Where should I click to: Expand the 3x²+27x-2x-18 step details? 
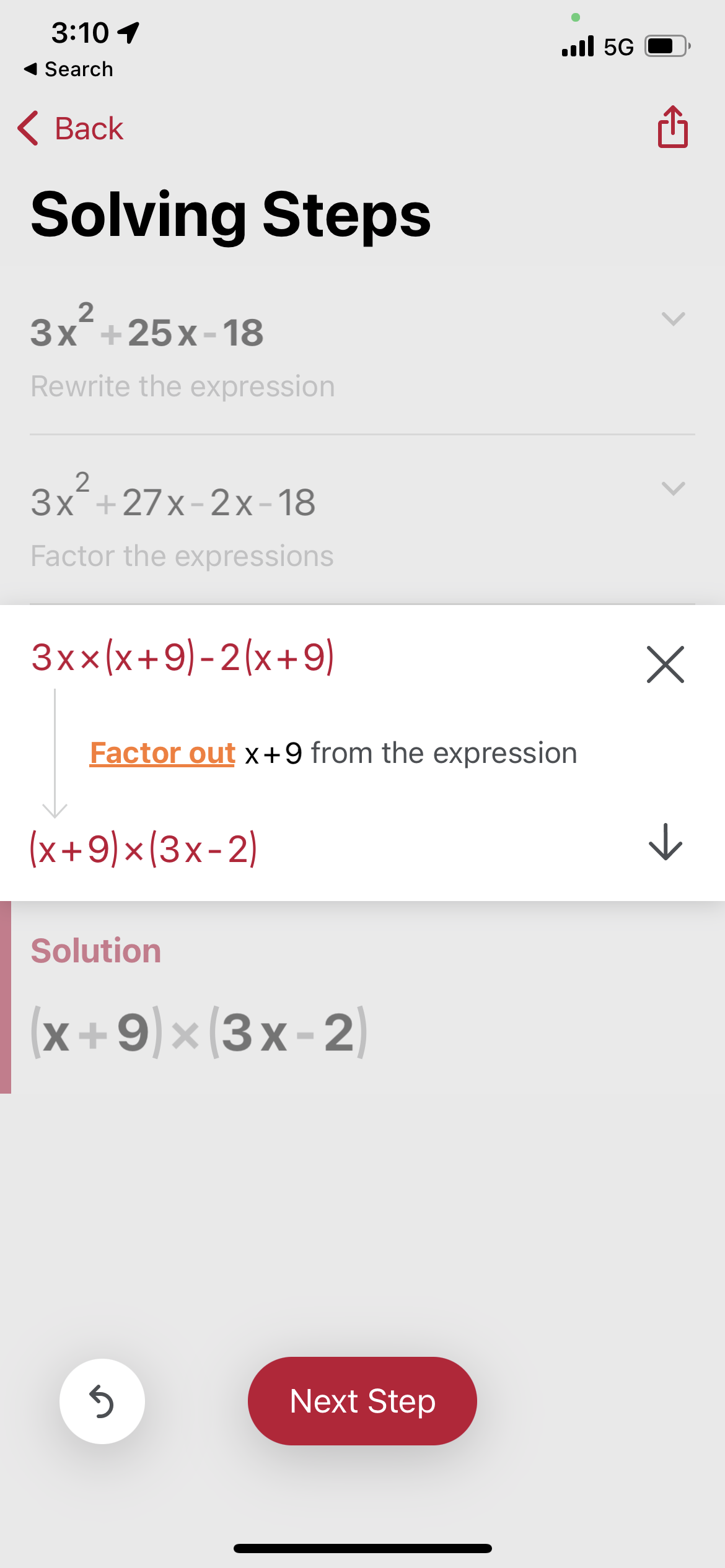click(x=673, y=489)
